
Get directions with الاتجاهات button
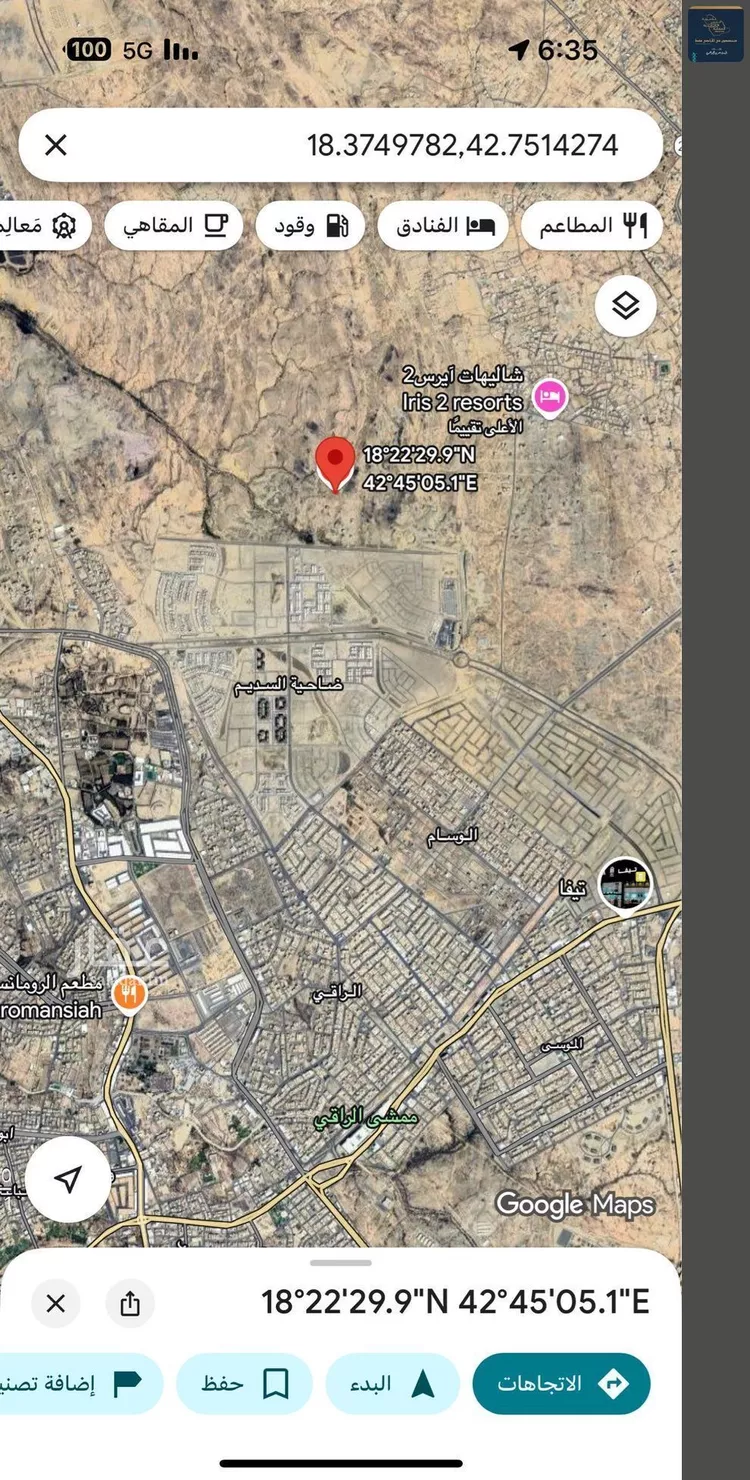pyautogui.click(x=561, y=1384)
